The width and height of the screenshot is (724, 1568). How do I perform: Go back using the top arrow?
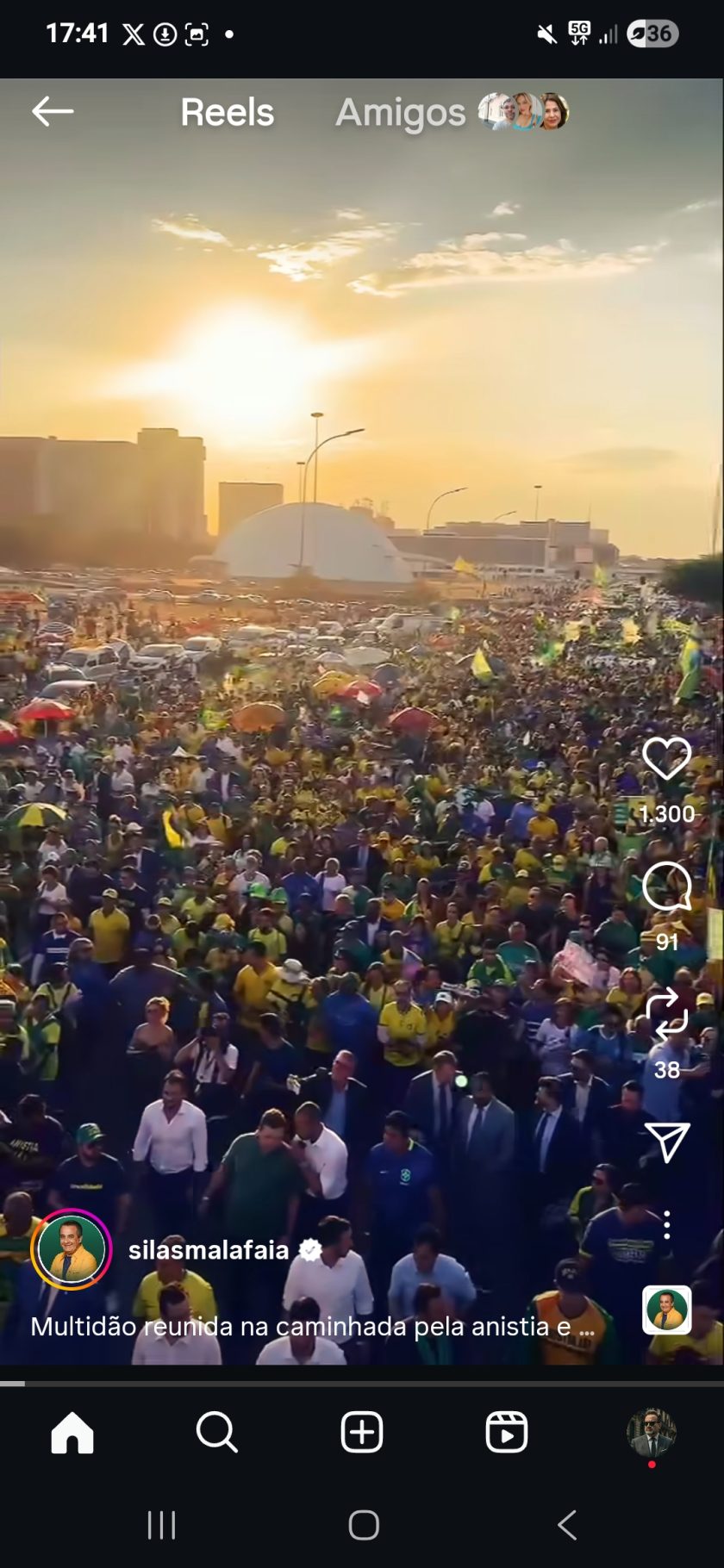(53, 111)
